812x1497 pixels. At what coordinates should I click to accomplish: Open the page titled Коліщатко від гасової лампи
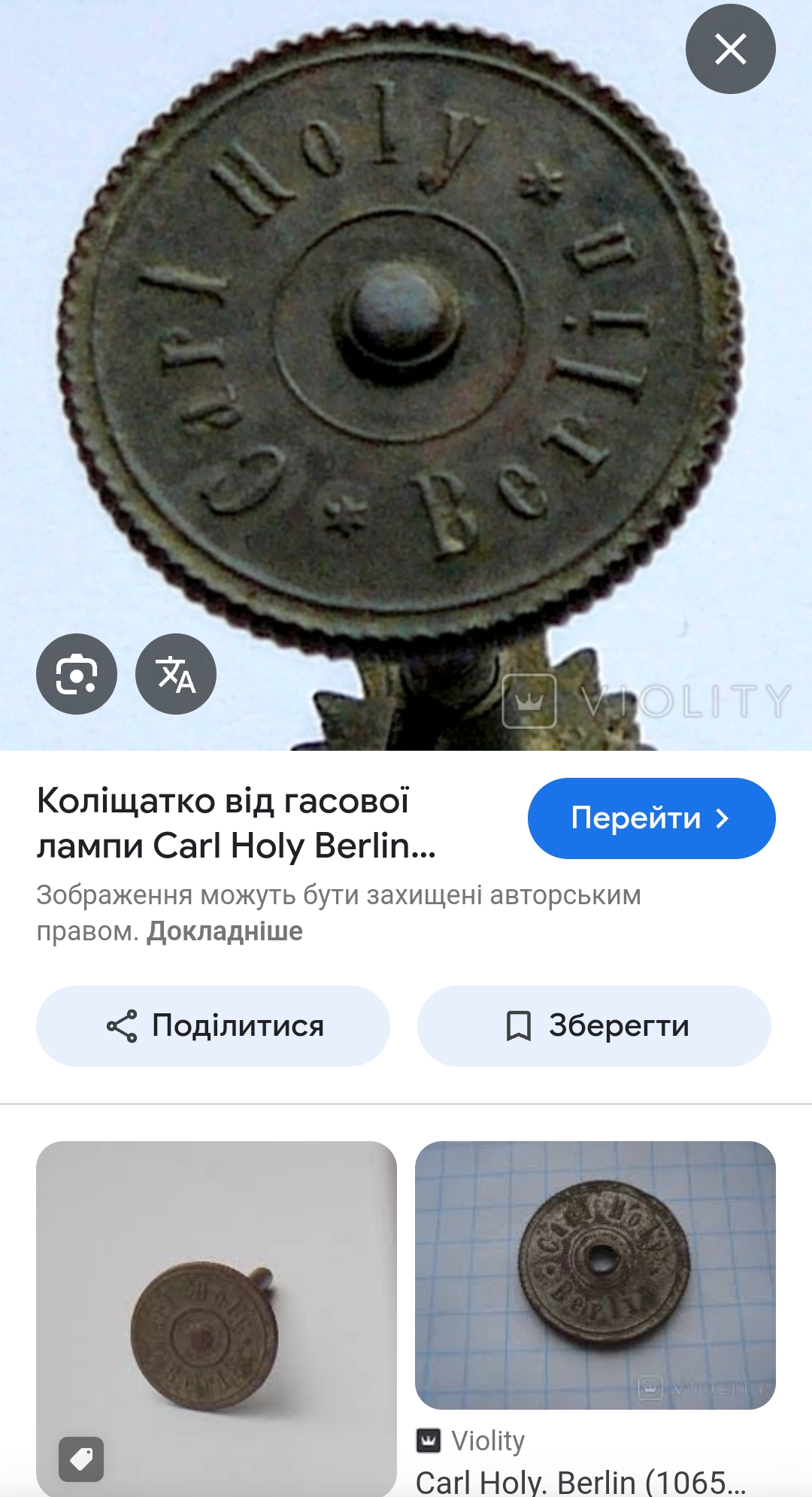[x=236, y=823]
